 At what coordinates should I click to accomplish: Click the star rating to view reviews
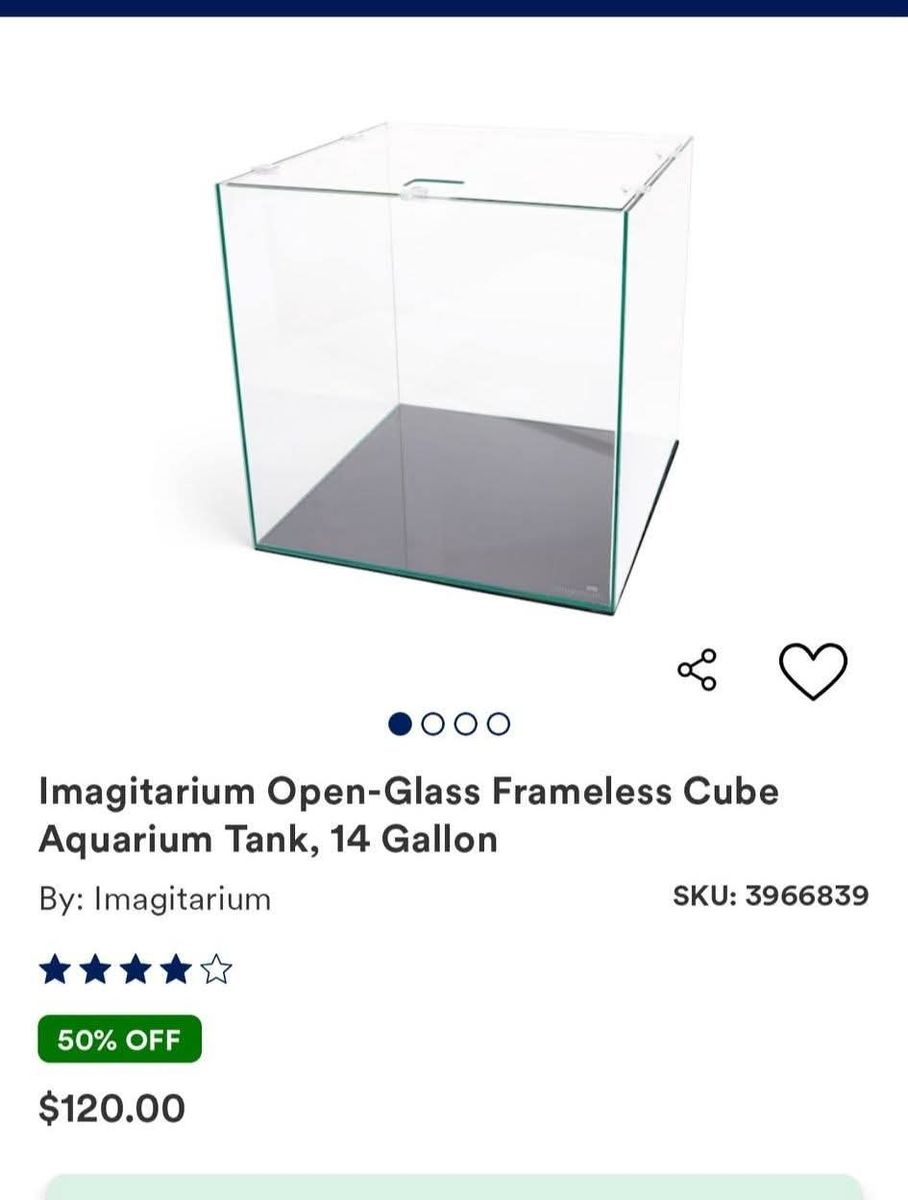[133, 968]
